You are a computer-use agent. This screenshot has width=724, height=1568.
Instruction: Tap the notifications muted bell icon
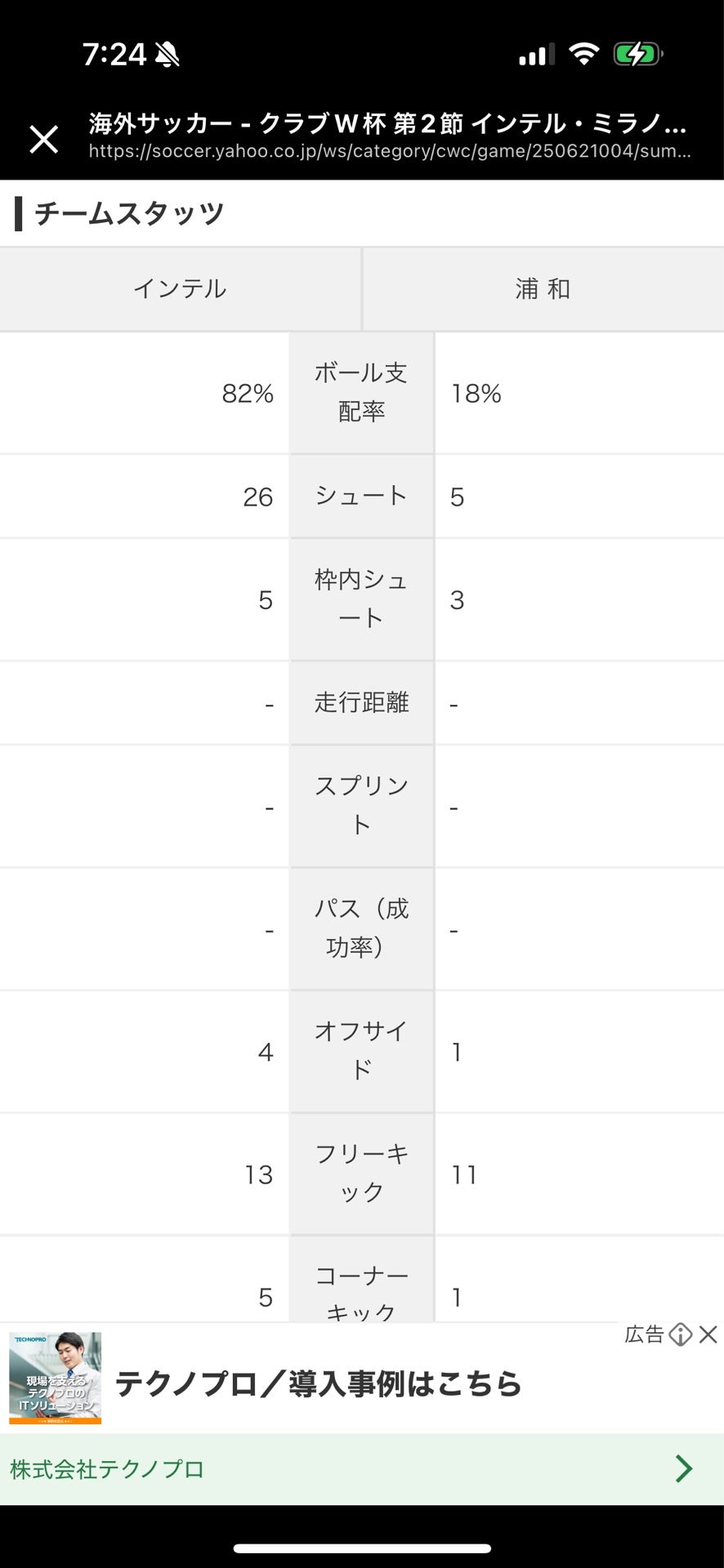click(170, 52)
